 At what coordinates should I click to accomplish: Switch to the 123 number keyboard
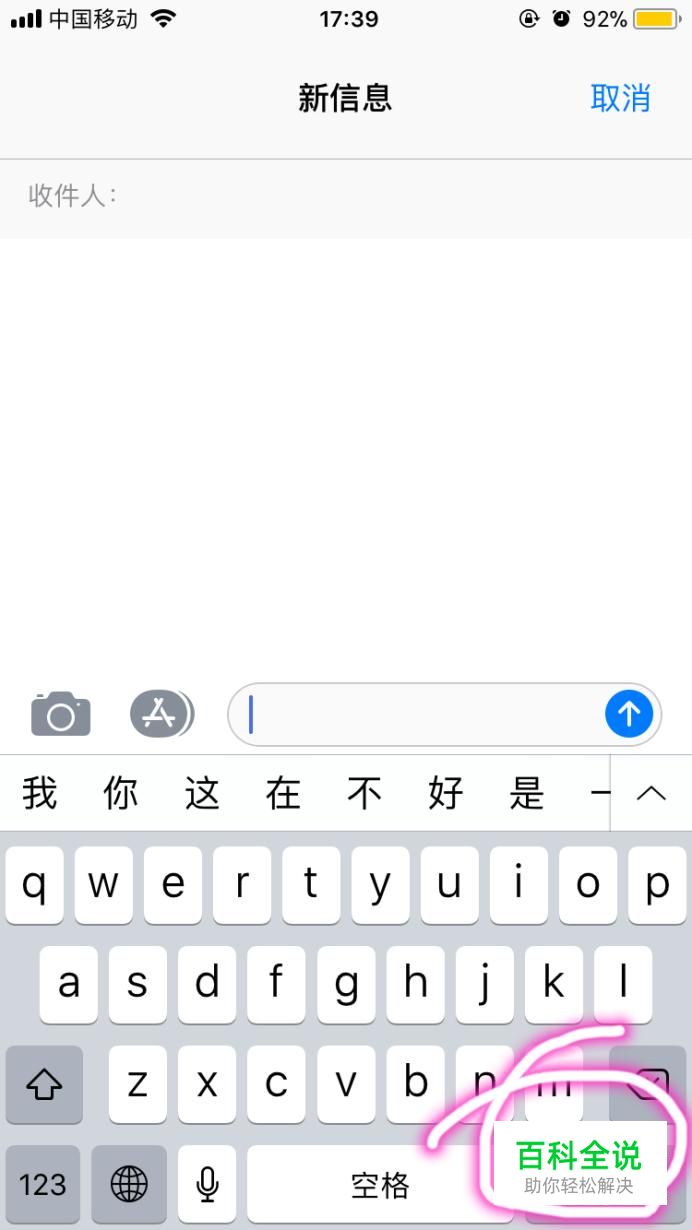(42, 1185)
